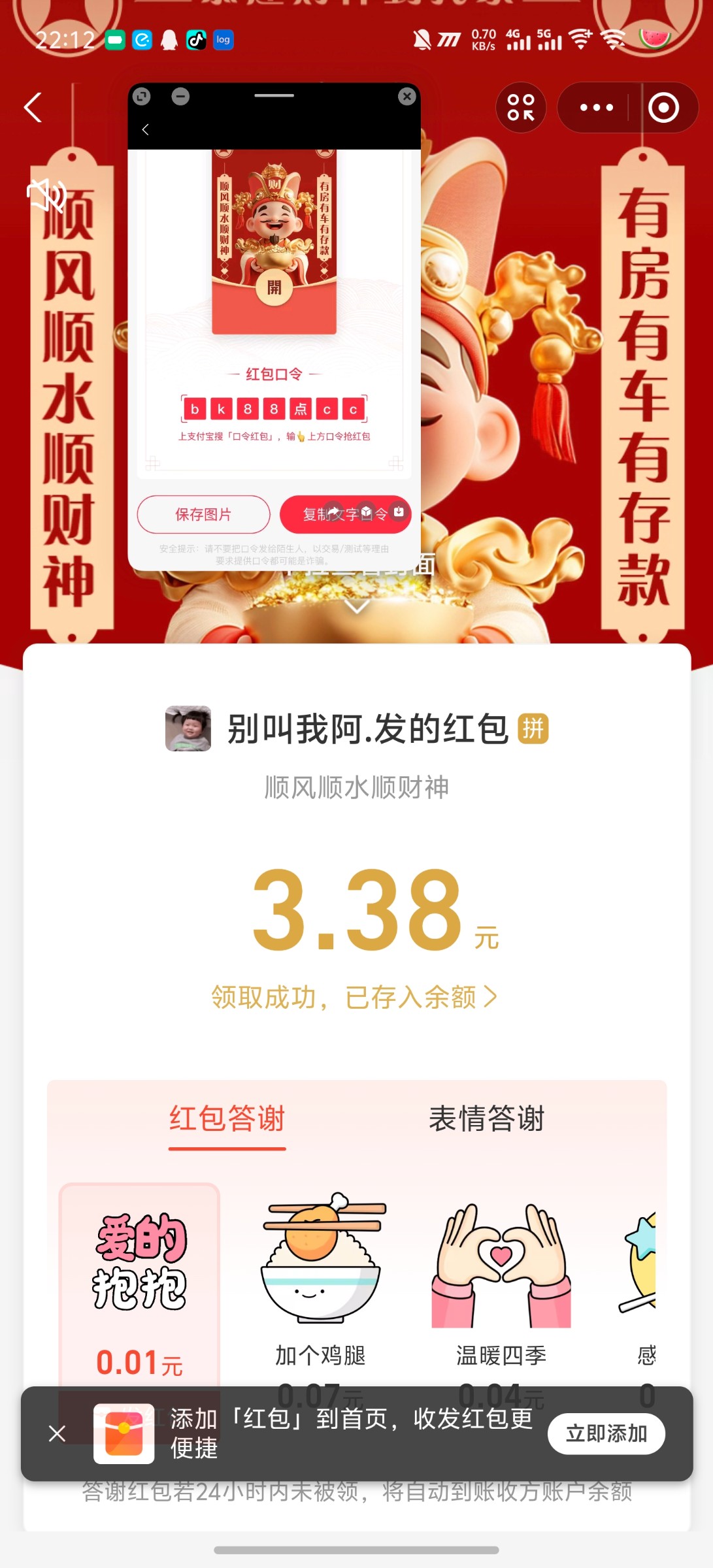
Task: Open the mini program more options menu
Action: (x=596, y=108)
